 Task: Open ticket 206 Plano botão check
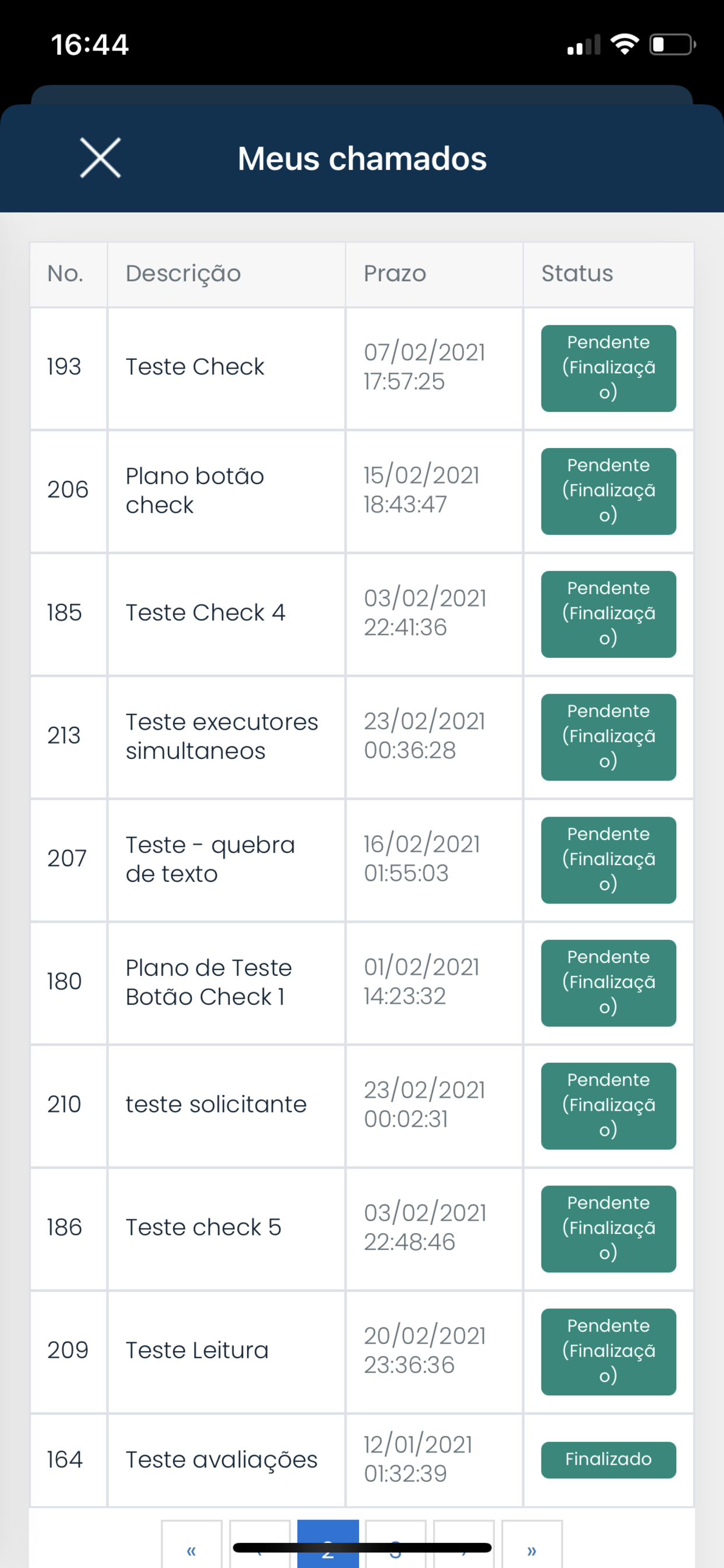[362, 491]
